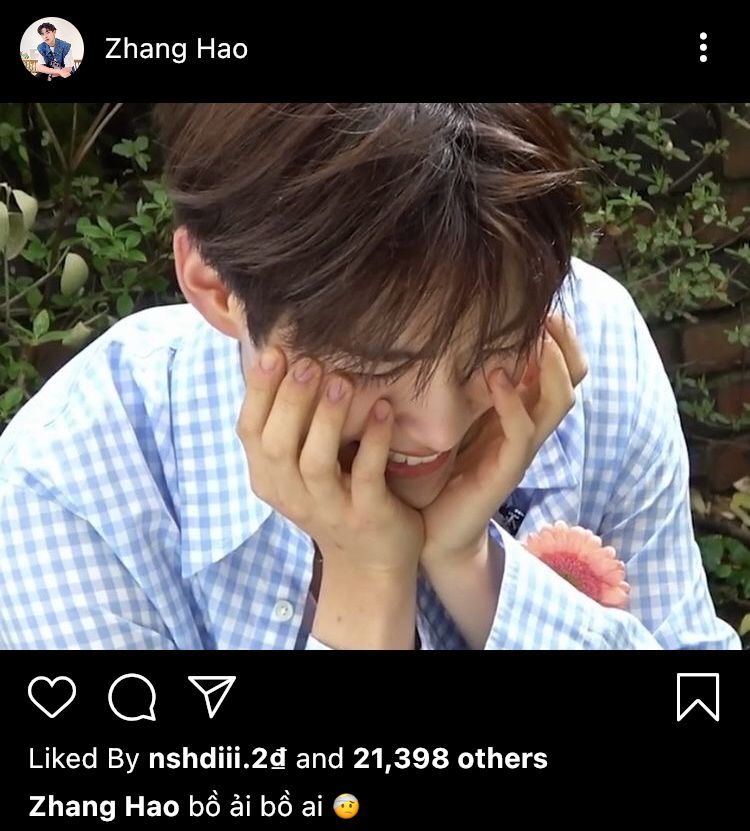Bookmark this post to saved
This screenshot has height=831, width=750.
[698, 697]
